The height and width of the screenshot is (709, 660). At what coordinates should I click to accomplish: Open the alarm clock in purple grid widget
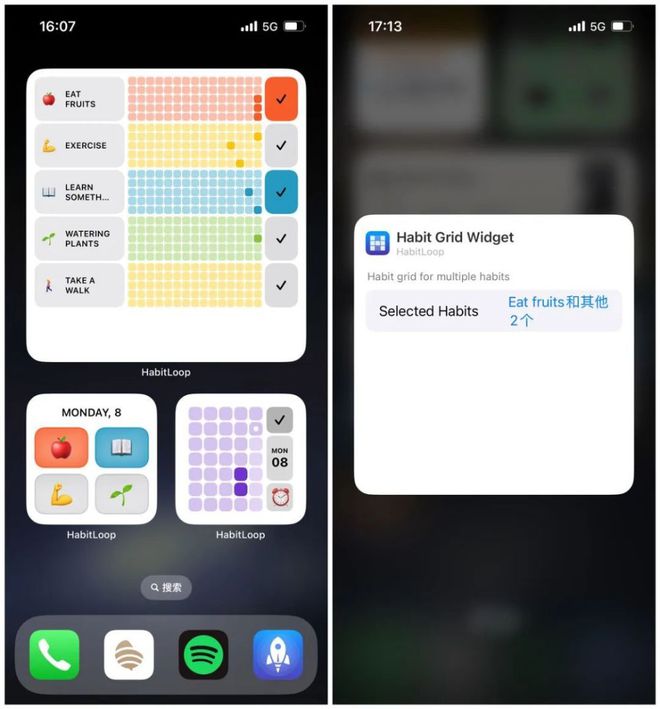click(280, 496)
